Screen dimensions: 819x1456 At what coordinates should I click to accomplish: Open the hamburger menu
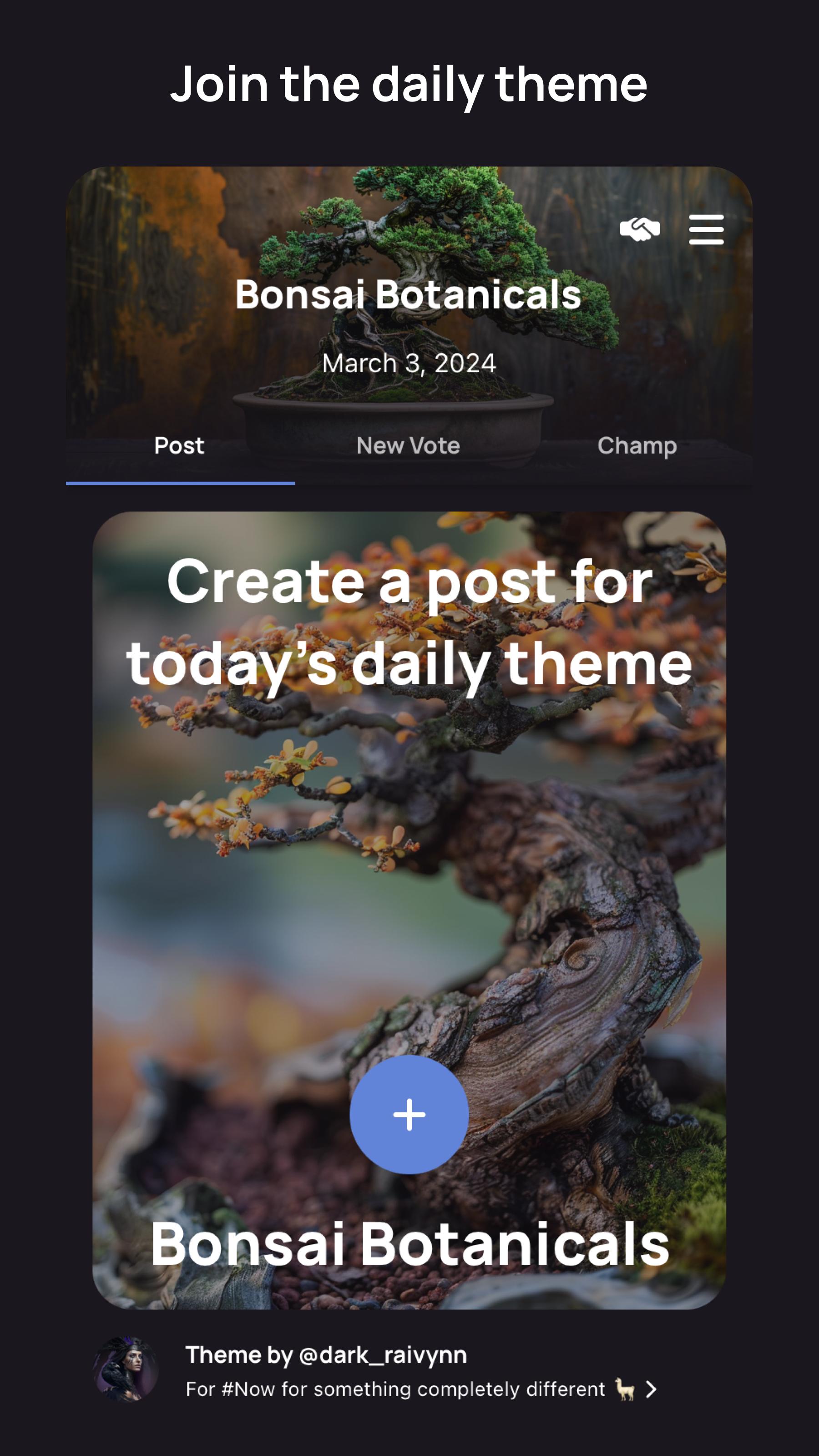pos(706,229)
